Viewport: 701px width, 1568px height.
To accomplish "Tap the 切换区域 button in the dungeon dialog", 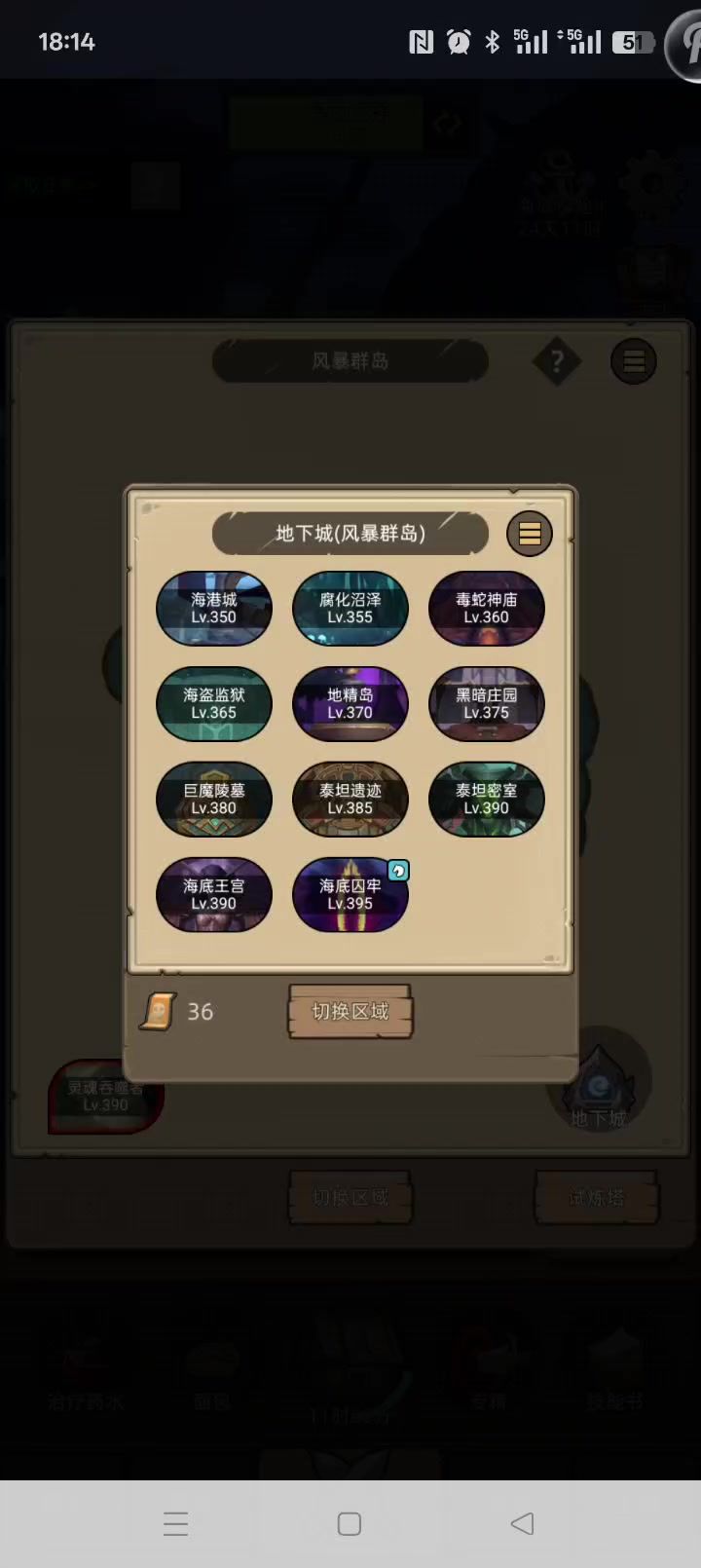I will 350,1012.
